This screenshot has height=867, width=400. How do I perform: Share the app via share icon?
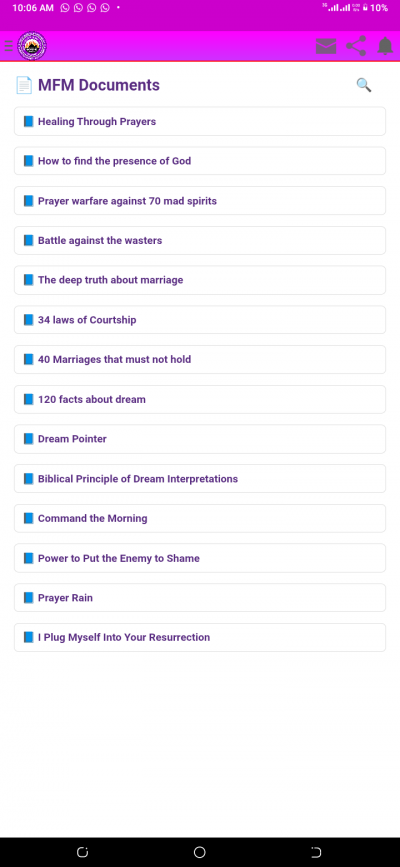tap(356, 46)
